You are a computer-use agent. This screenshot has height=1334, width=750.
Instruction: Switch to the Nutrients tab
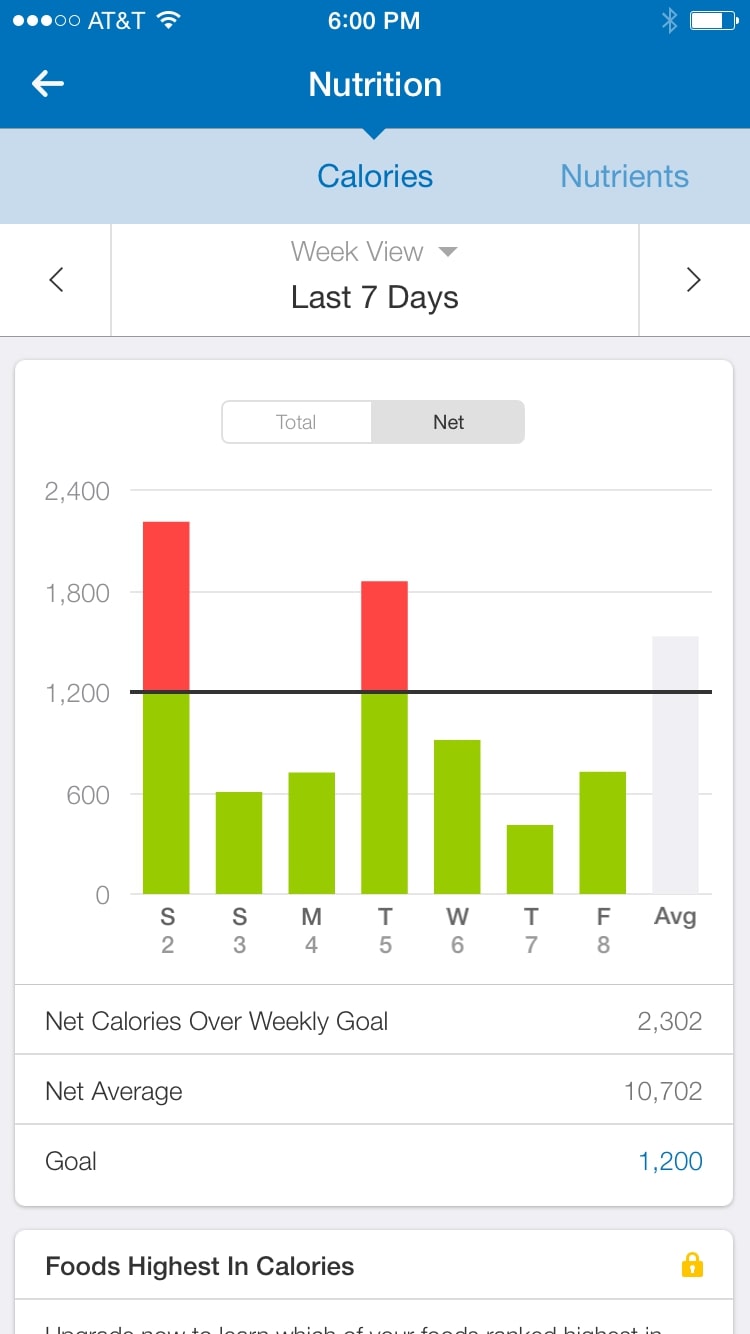[x=624, y=176]
